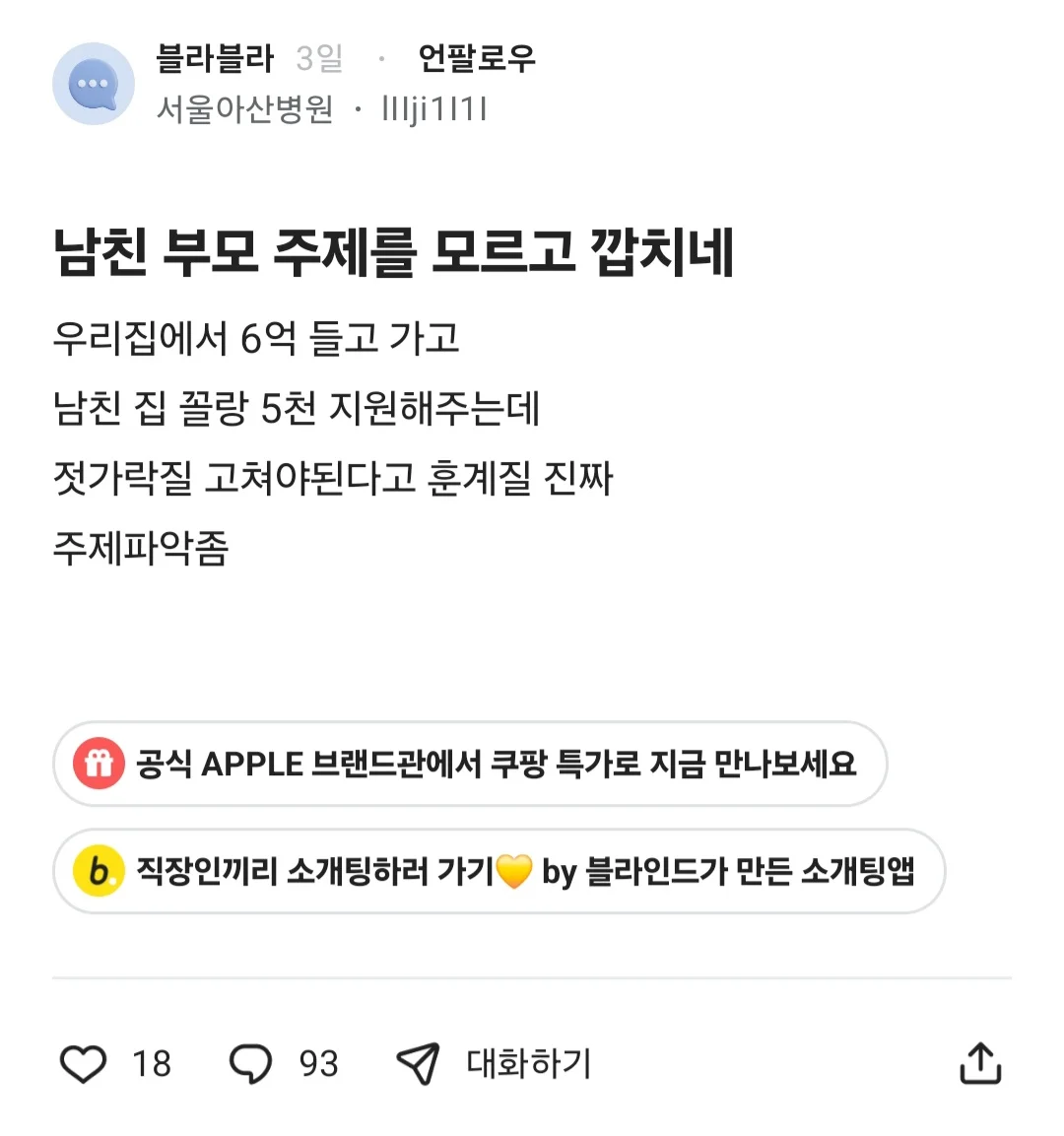Open the APPLE 브랜드관 쿠팡 특가 banner
The image size is (1064, 1136).
[x=470, y=764]
